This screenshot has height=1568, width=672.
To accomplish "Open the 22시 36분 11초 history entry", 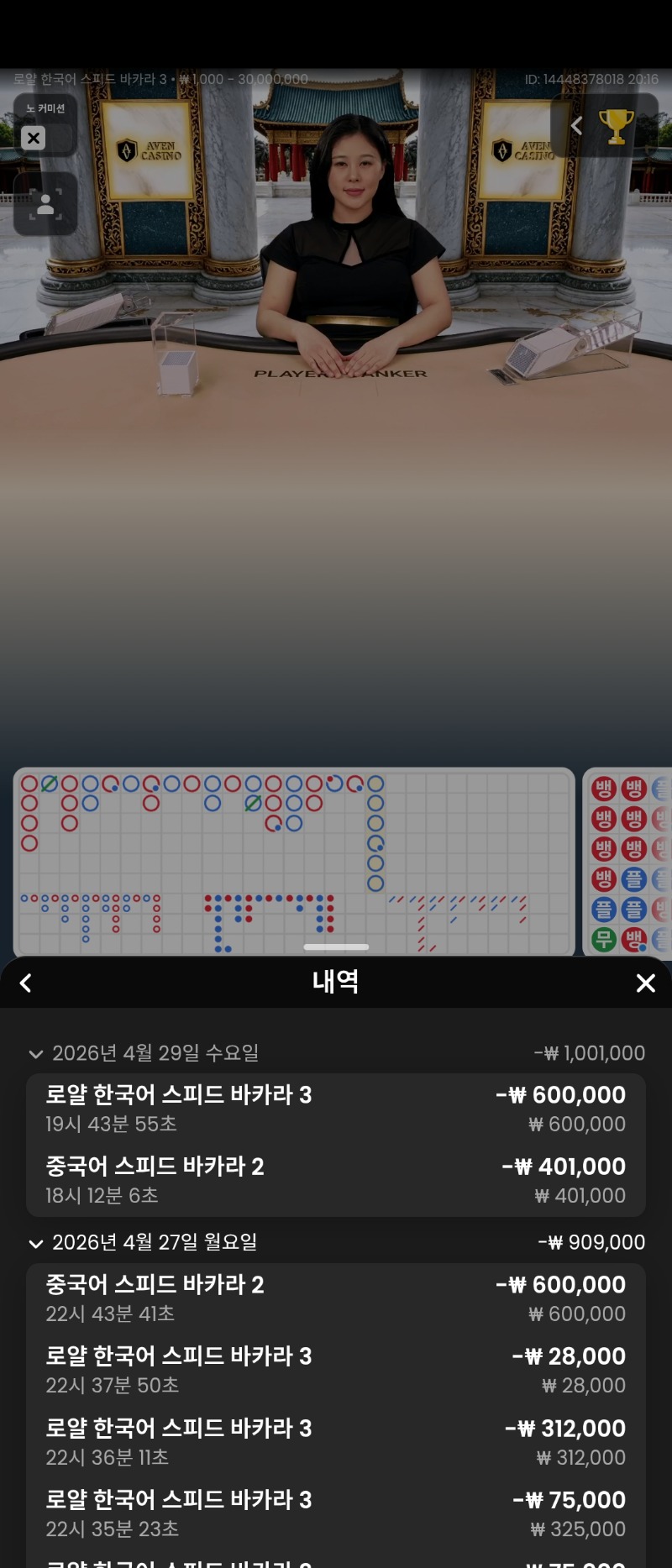I will pos(336,1442).
